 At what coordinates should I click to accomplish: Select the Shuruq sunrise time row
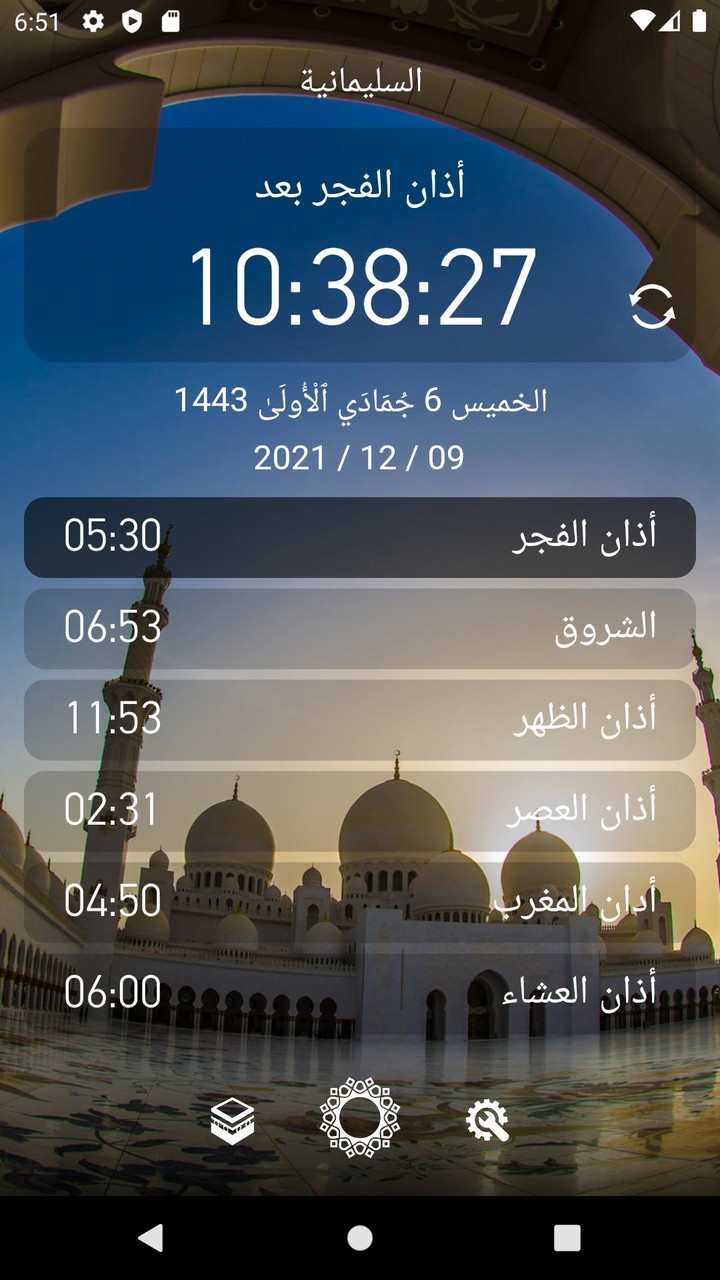(x=360, y=628)
